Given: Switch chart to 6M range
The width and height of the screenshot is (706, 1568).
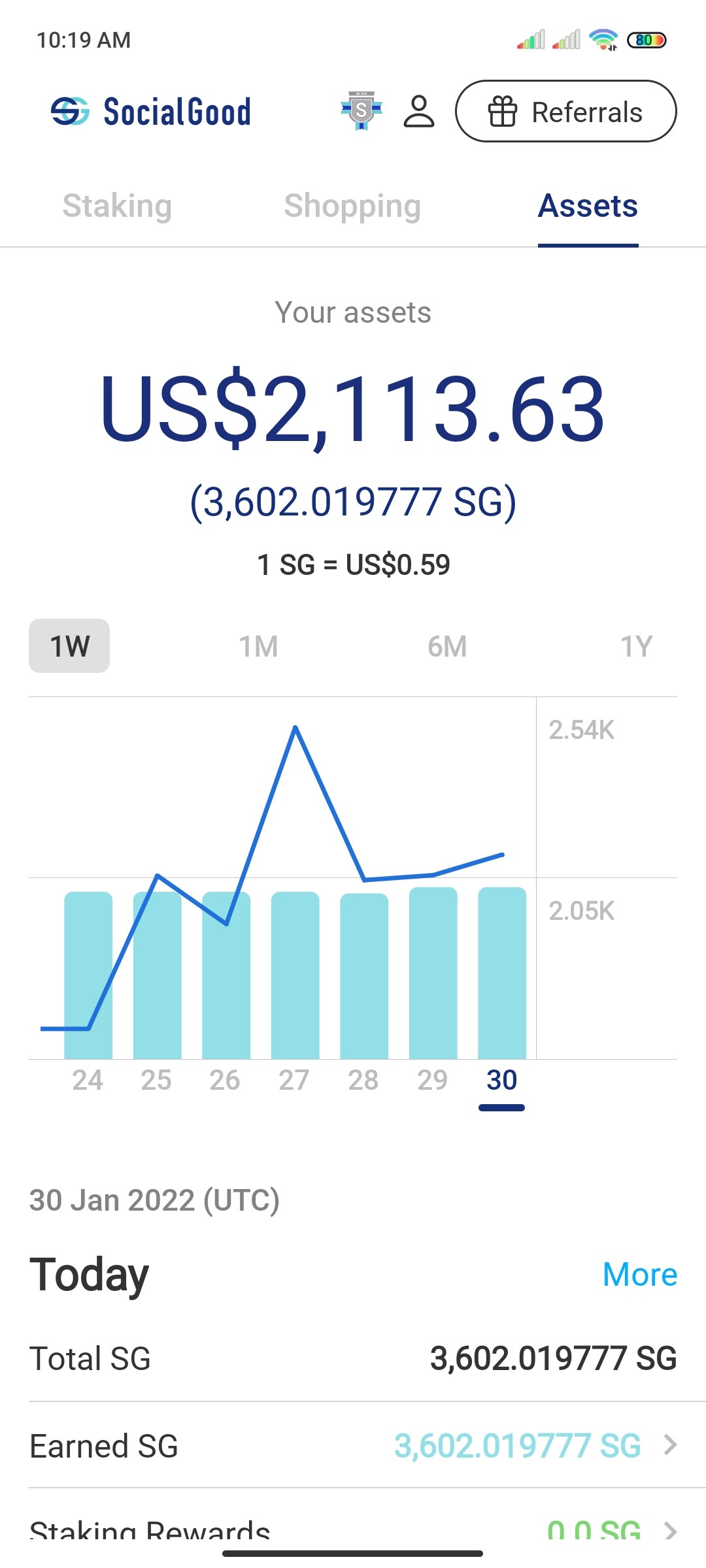Looking at the screenshot, I should pos(447,646).
